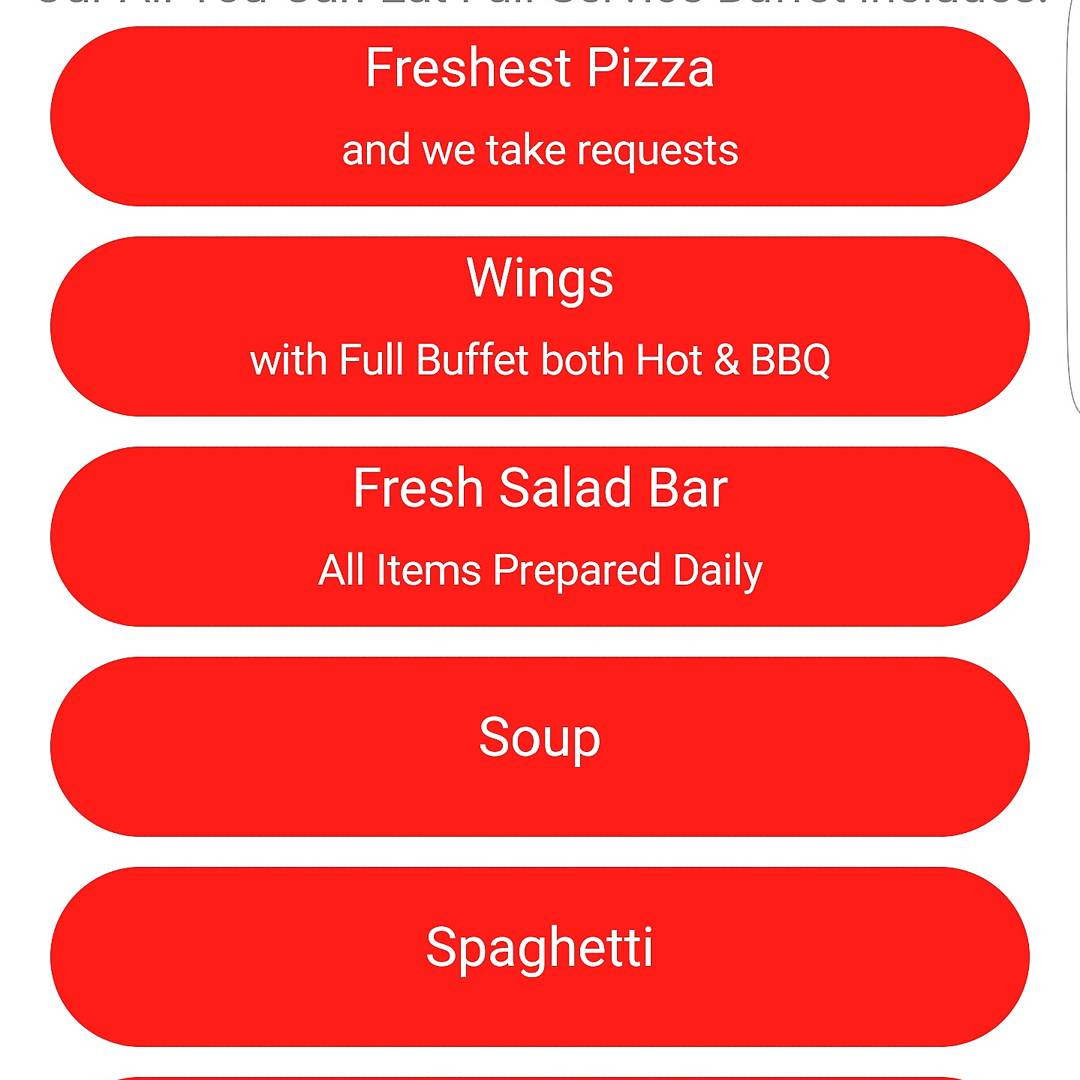This screenshot has height=1080, width=1080.
Task: Select the Fresh Salad Bar button
Action: pos(540,536)
